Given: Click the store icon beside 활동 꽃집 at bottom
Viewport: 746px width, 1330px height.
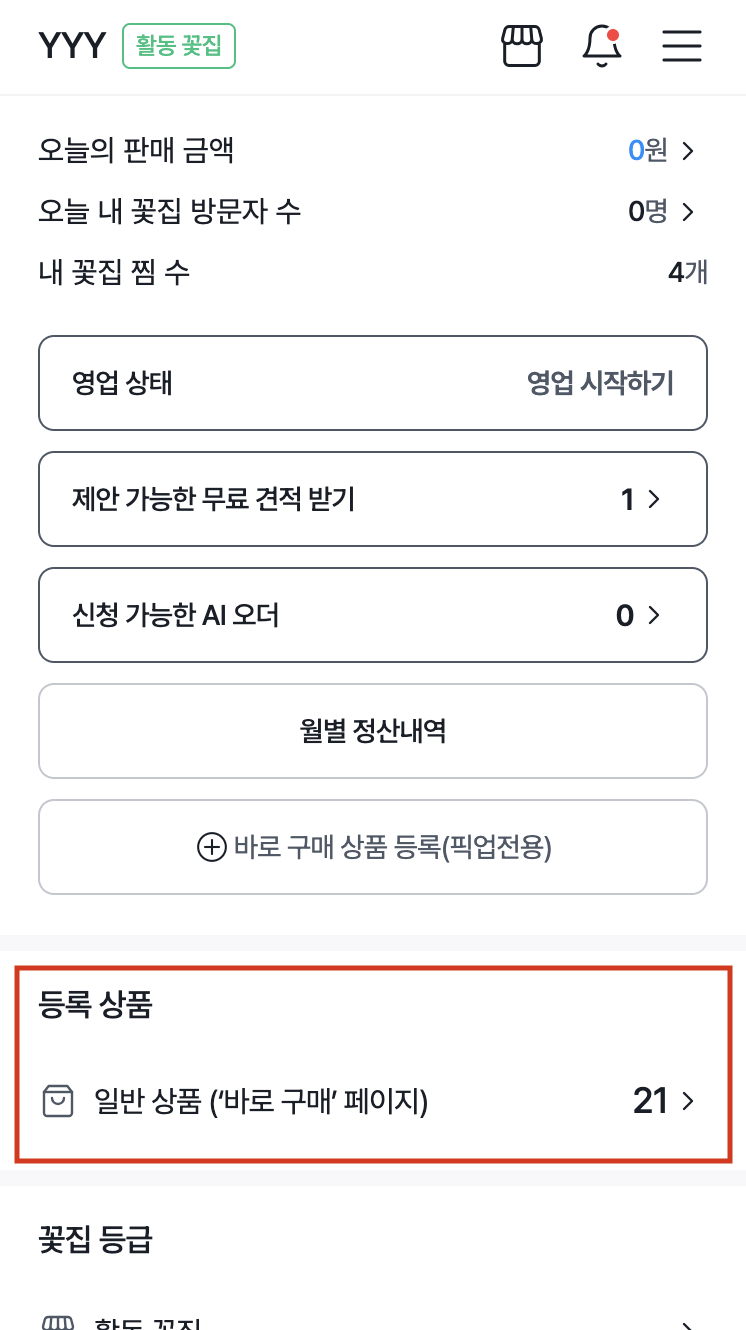Looking at the screenshot, I should tap(58, 1322).
